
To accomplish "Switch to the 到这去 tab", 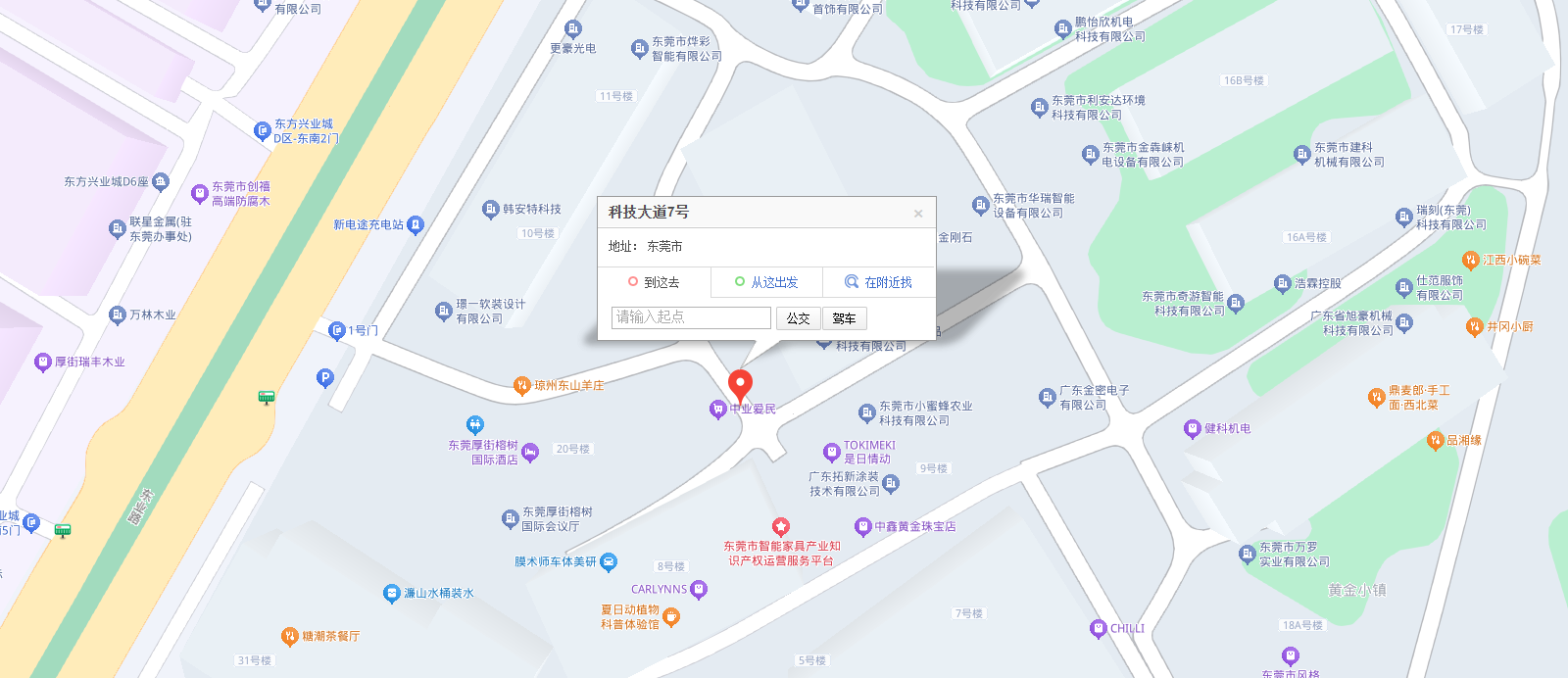I will tap(654, 282).
